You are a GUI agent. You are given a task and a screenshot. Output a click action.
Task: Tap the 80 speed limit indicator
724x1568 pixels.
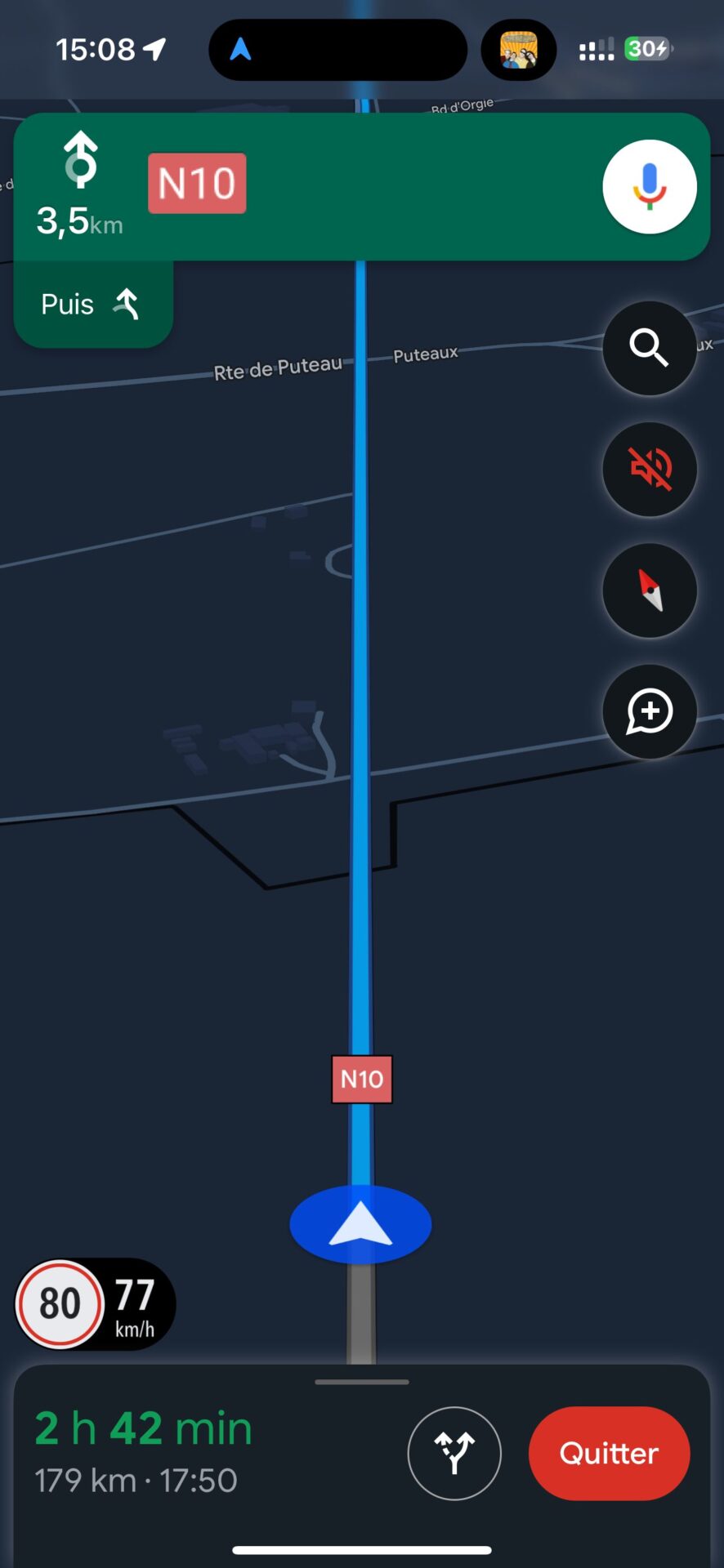(60, 1304)
